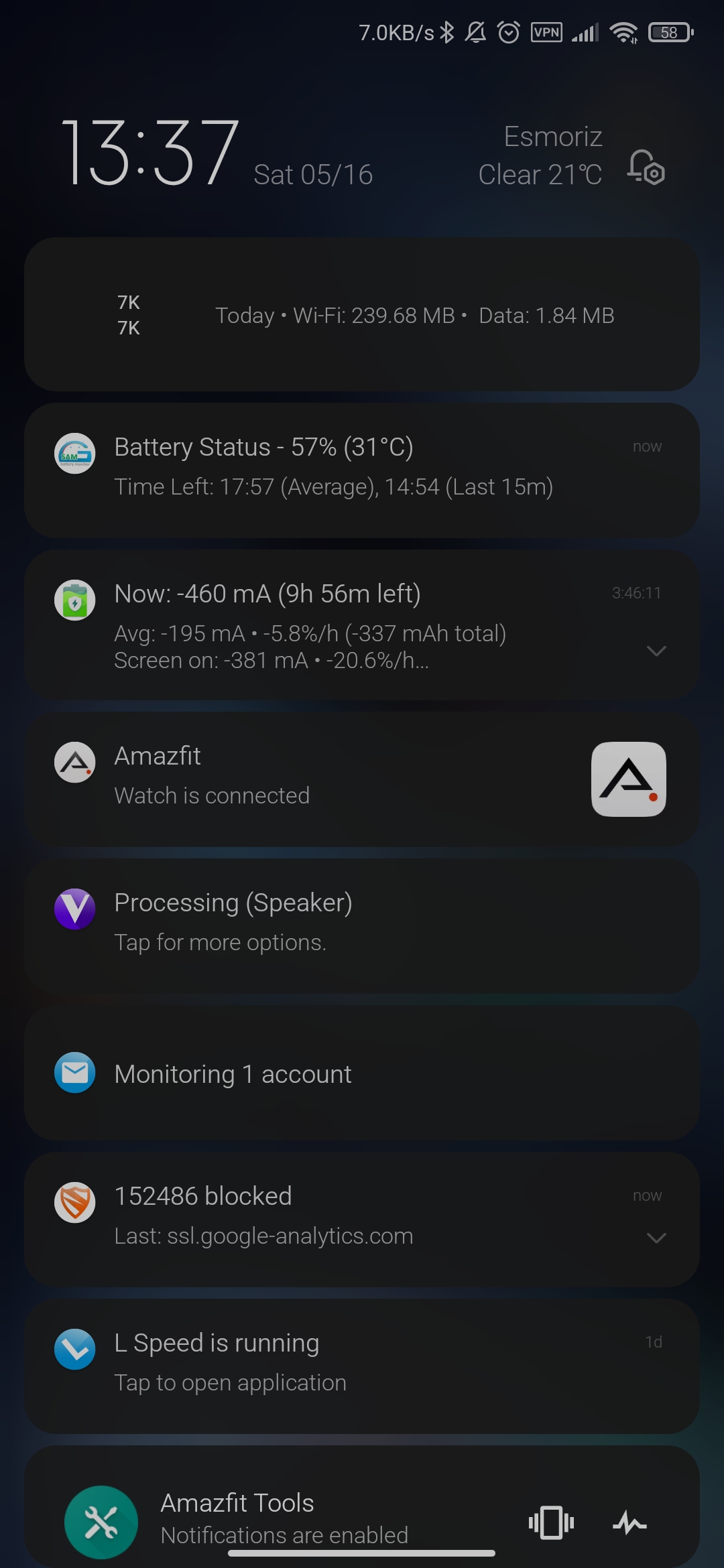Open the L Speed is running notification
This screenshot has width=724, height=1568.
point(362,1366)
